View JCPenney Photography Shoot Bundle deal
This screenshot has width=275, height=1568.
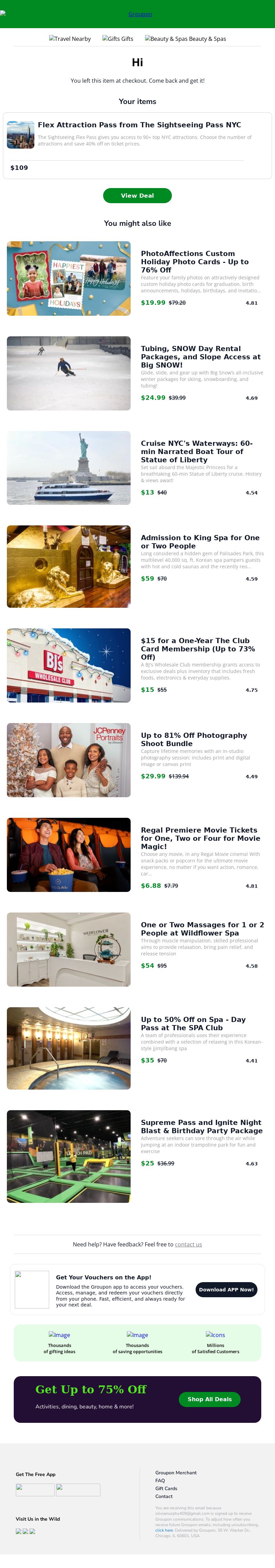pyautogui.click(x=194, y=739)
